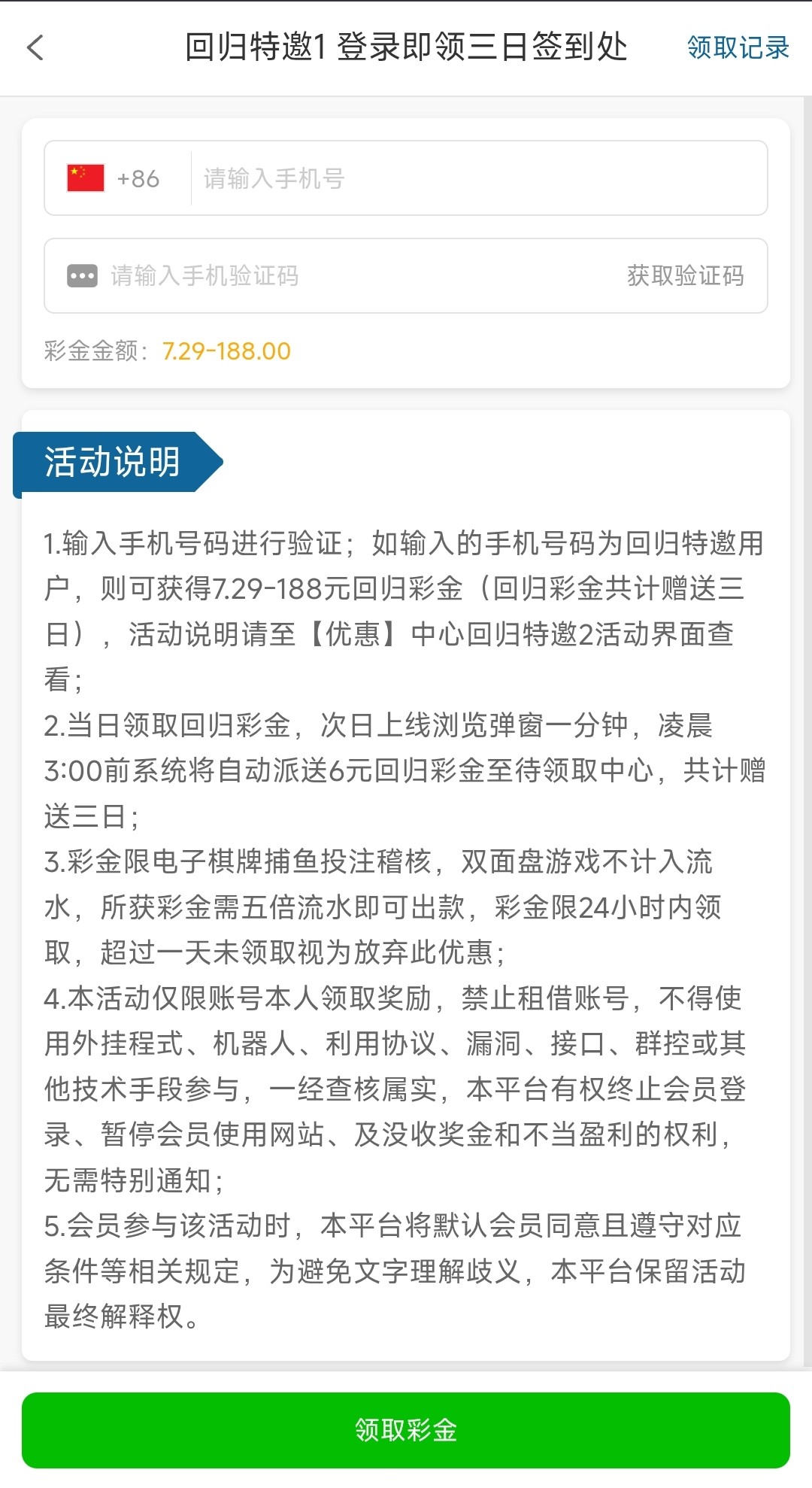Open 领取记录 claim records
The height and width of the screenshot is (1488, 812).
(x=738, y=47)
